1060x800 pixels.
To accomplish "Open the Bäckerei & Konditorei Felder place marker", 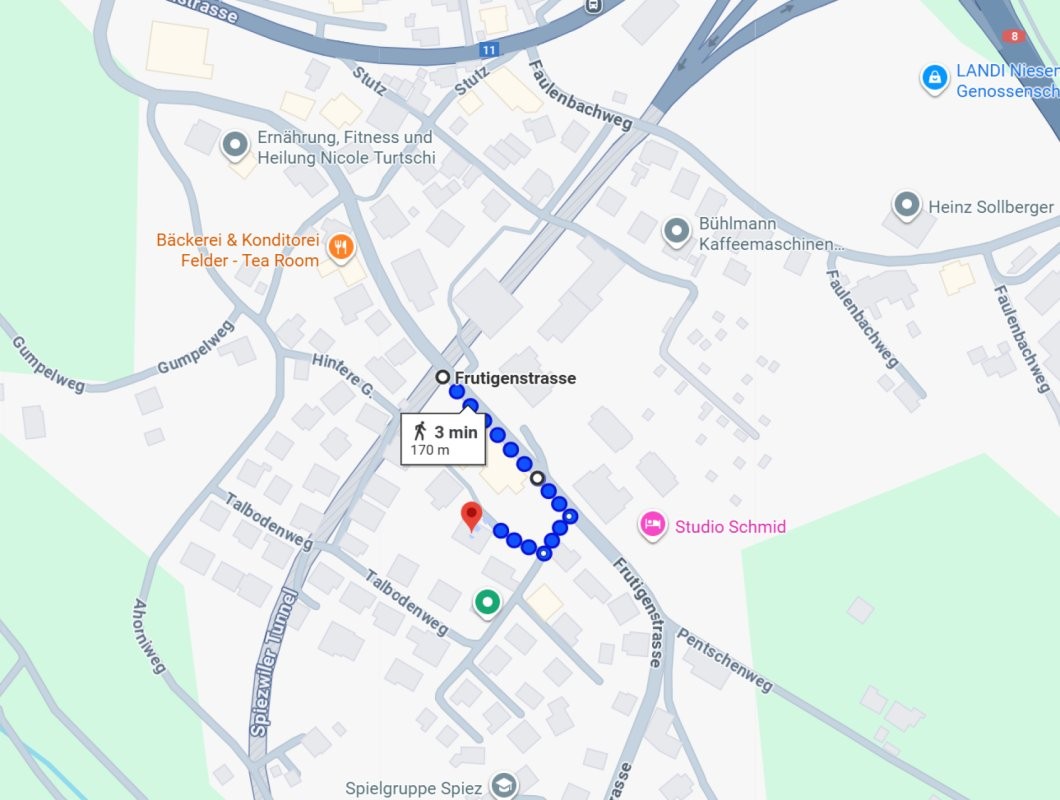I will [341, 246].
